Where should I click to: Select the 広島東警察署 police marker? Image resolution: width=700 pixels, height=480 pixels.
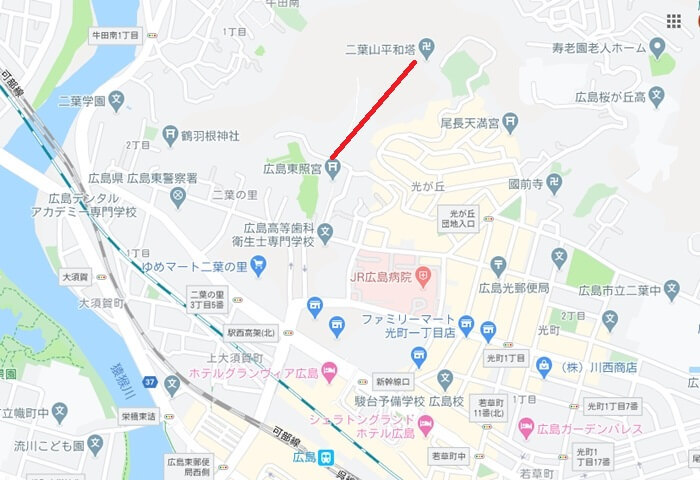click(178, 197)
